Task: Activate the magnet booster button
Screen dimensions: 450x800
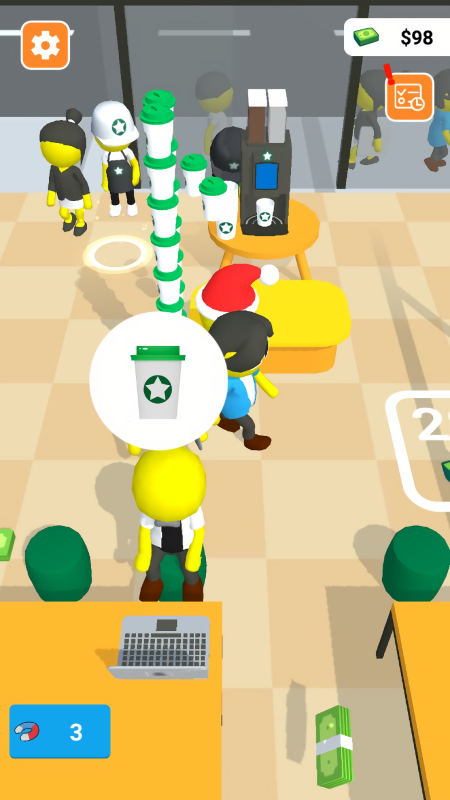Action: click(60, 731)
